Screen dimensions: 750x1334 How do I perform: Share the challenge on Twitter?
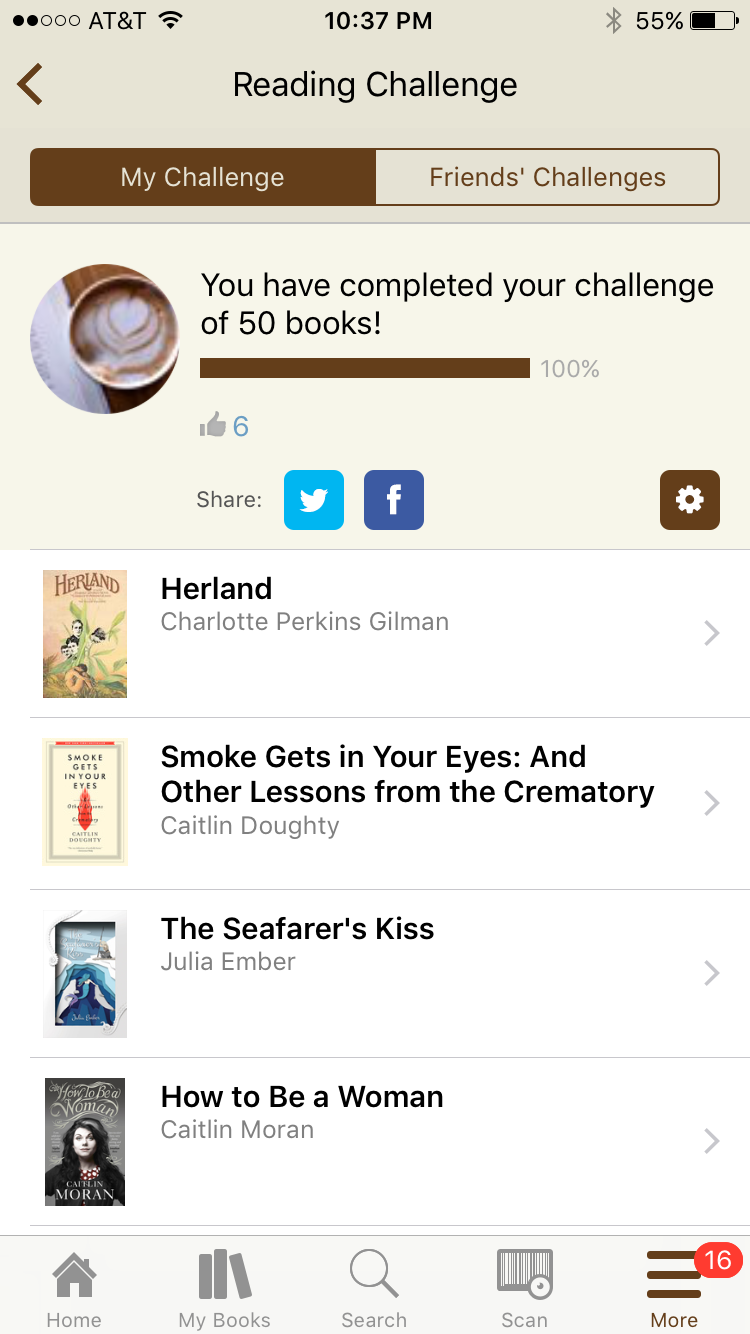click(x=314, y=500)
